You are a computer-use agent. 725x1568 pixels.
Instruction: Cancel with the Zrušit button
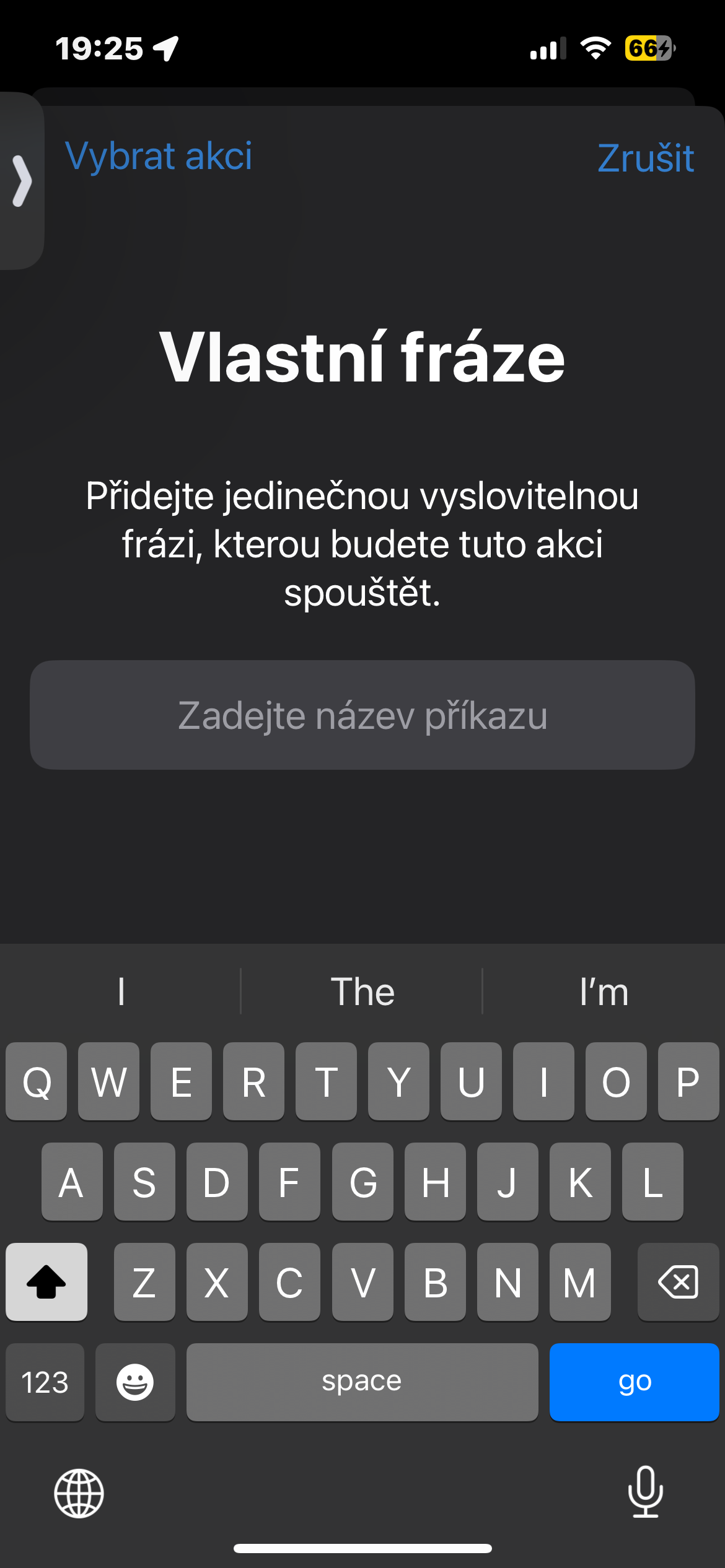(x=645, y=159)
